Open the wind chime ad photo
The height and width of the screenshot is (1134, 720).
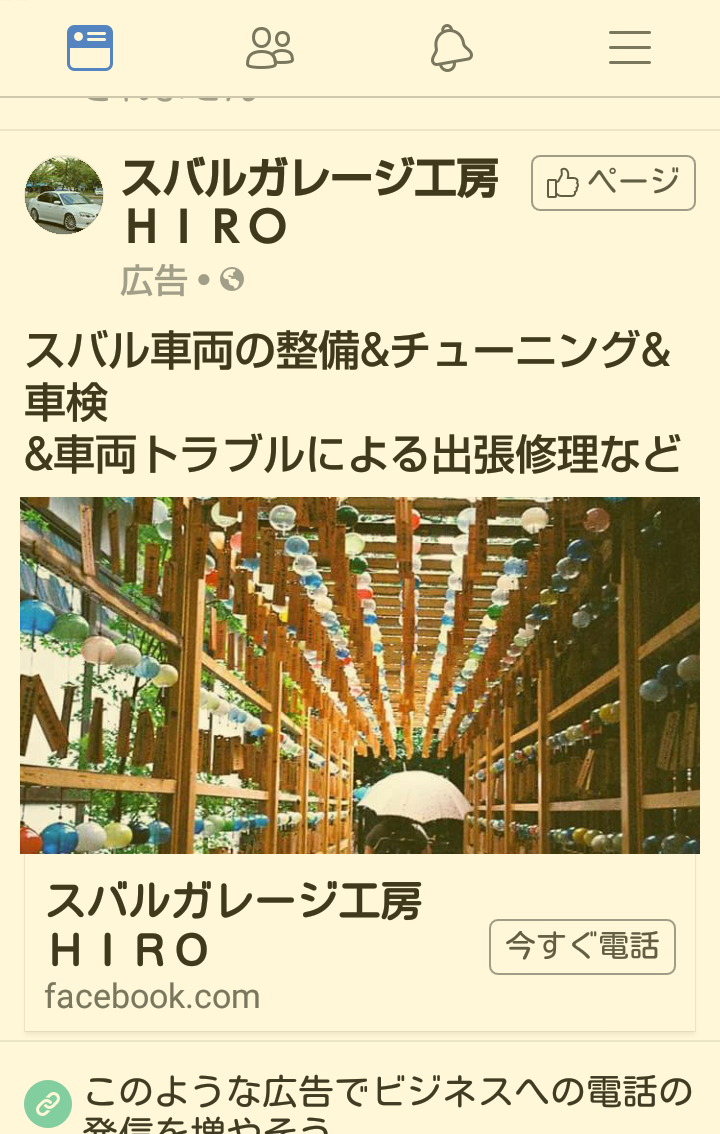360,675
